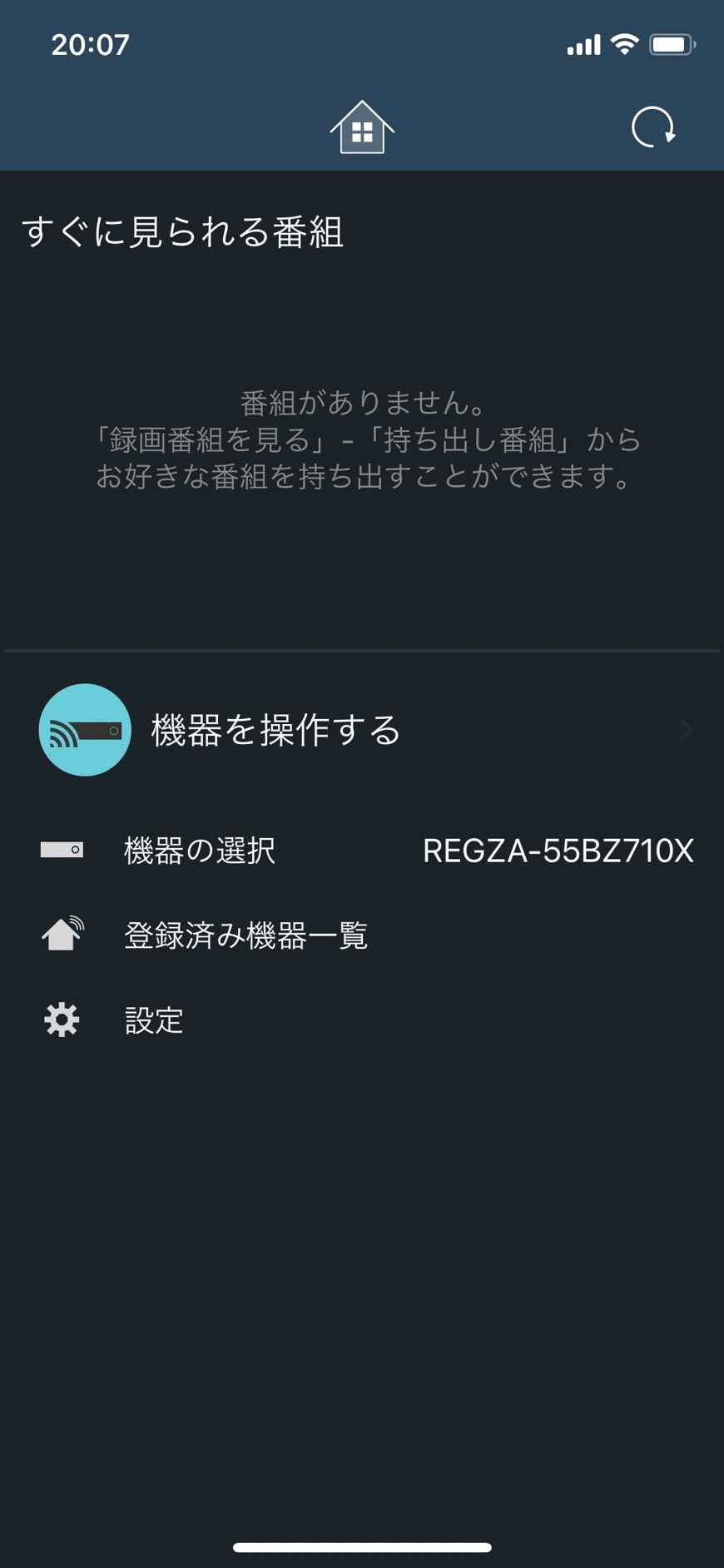Tap the 録画番組を見る hint message
Viewport: 724px width, 1568px height.
(362, 441)
